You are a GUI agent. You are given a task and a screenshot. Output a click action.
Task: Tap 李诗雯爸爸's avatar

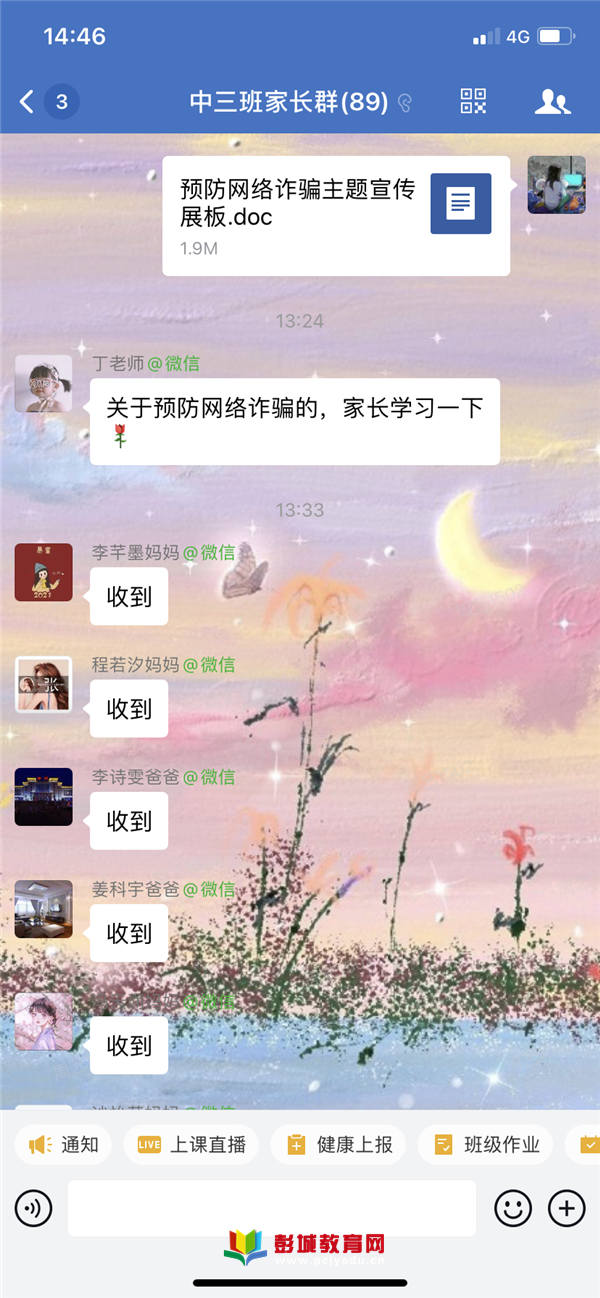43,797
